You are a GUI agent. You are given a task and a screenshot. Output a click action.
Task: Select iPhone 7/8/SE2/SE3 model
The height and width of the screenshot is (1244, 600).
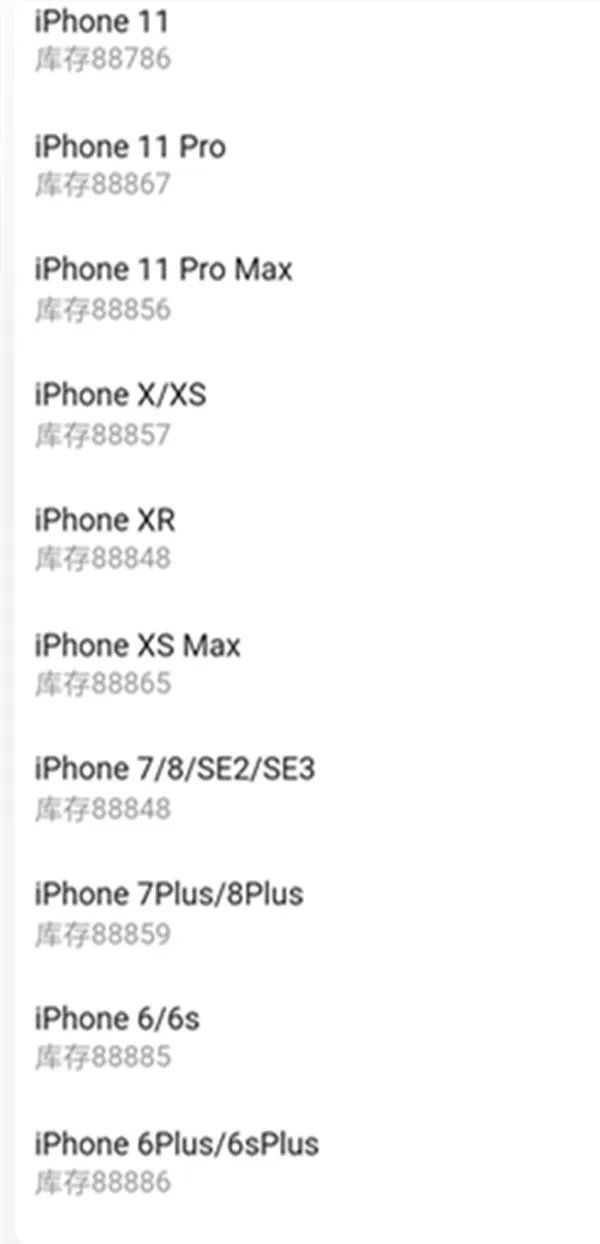(300, 788)
